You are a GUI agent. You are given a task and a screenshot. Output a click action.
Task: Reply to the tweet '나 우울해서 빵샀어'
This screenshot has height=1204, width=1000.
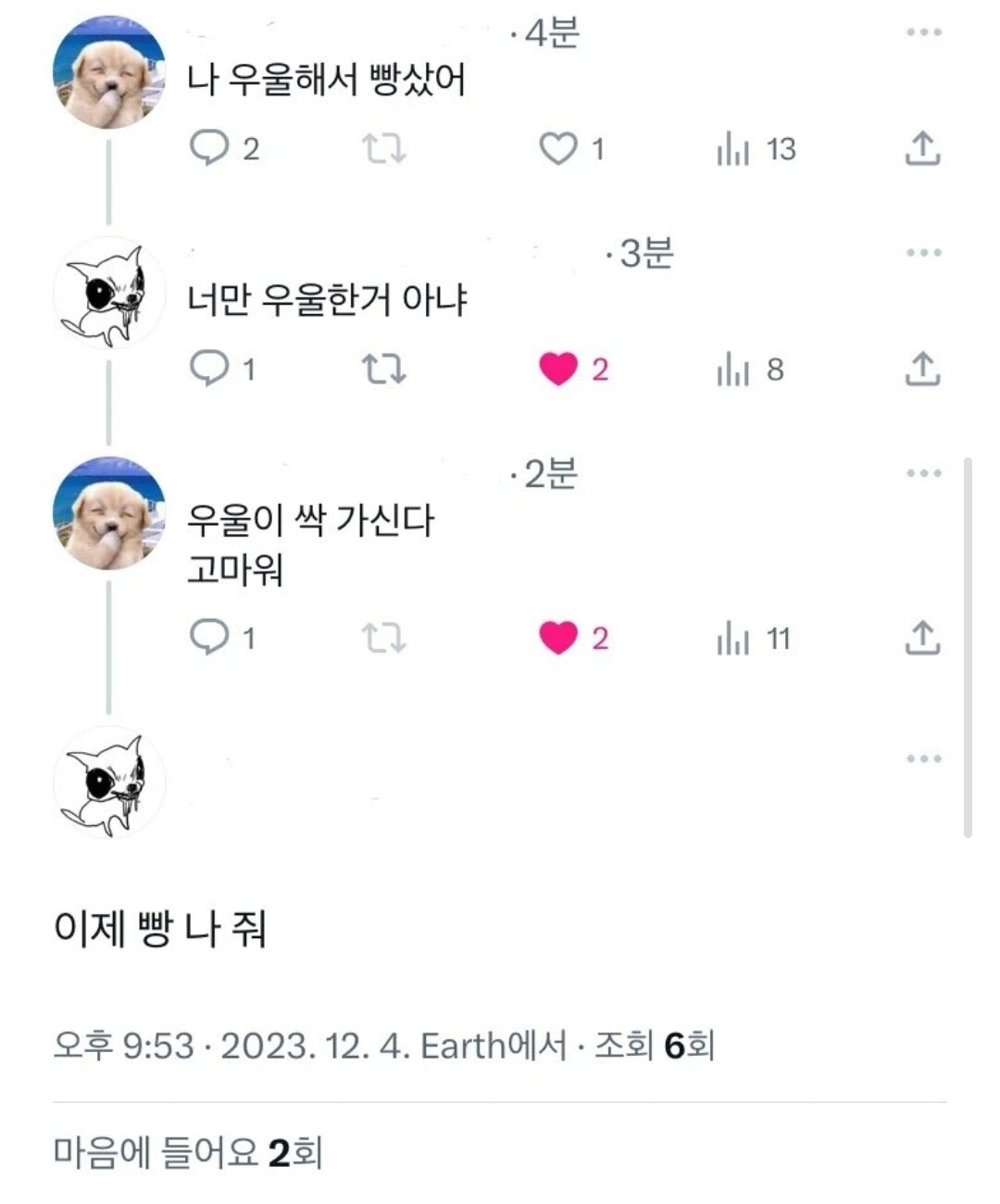tap(209, 148)
